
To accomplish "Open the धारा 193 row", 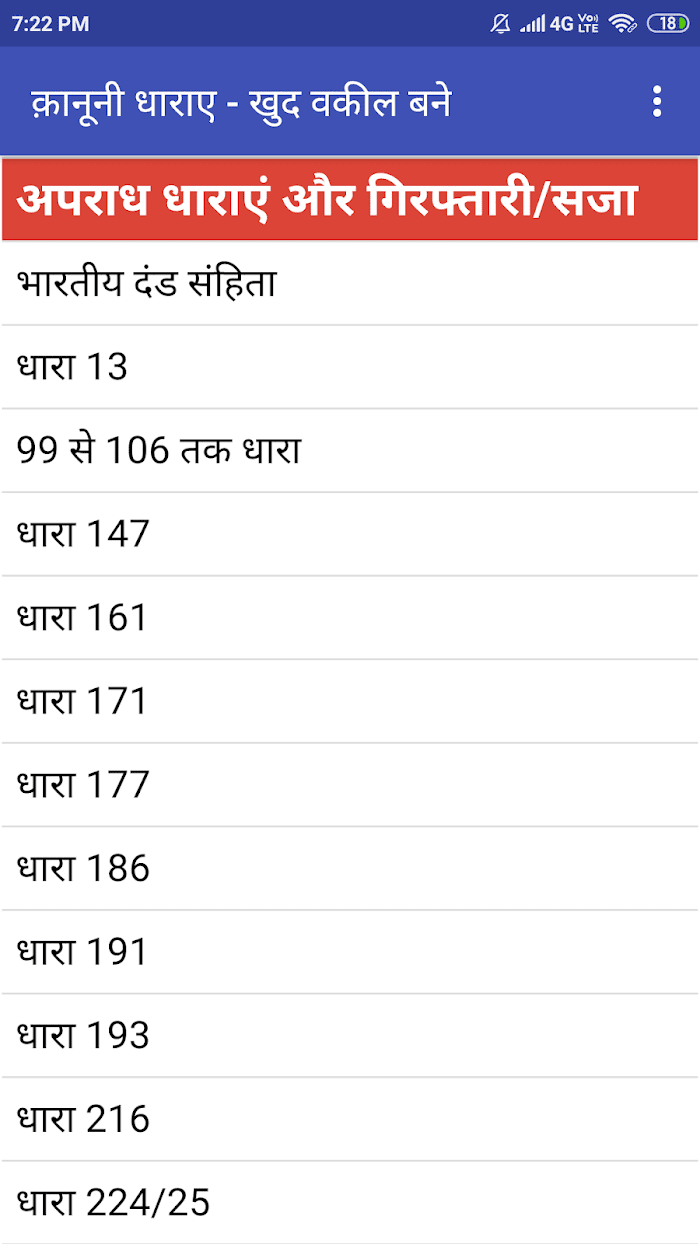I will point(350,1036).
